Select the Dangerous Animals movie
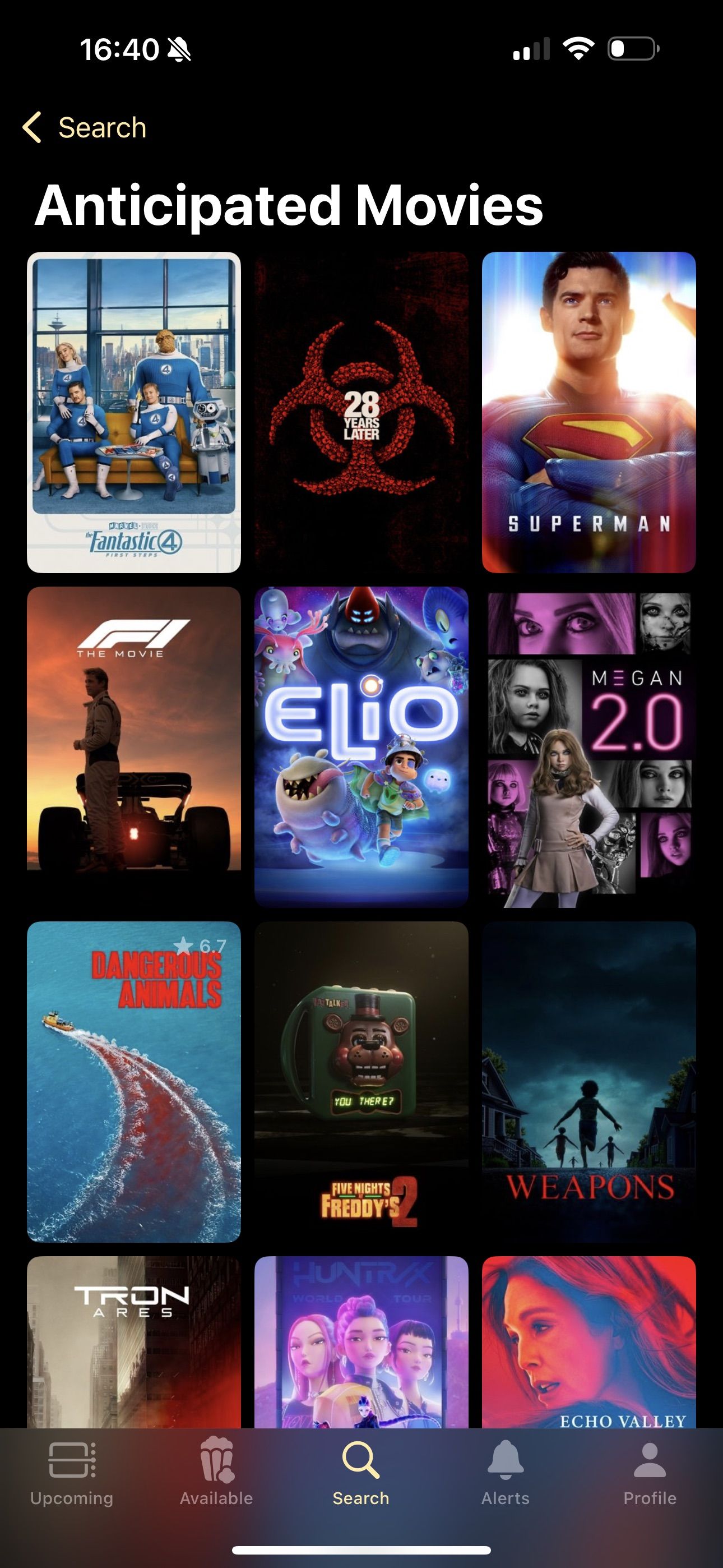 tap(134, 1082)
